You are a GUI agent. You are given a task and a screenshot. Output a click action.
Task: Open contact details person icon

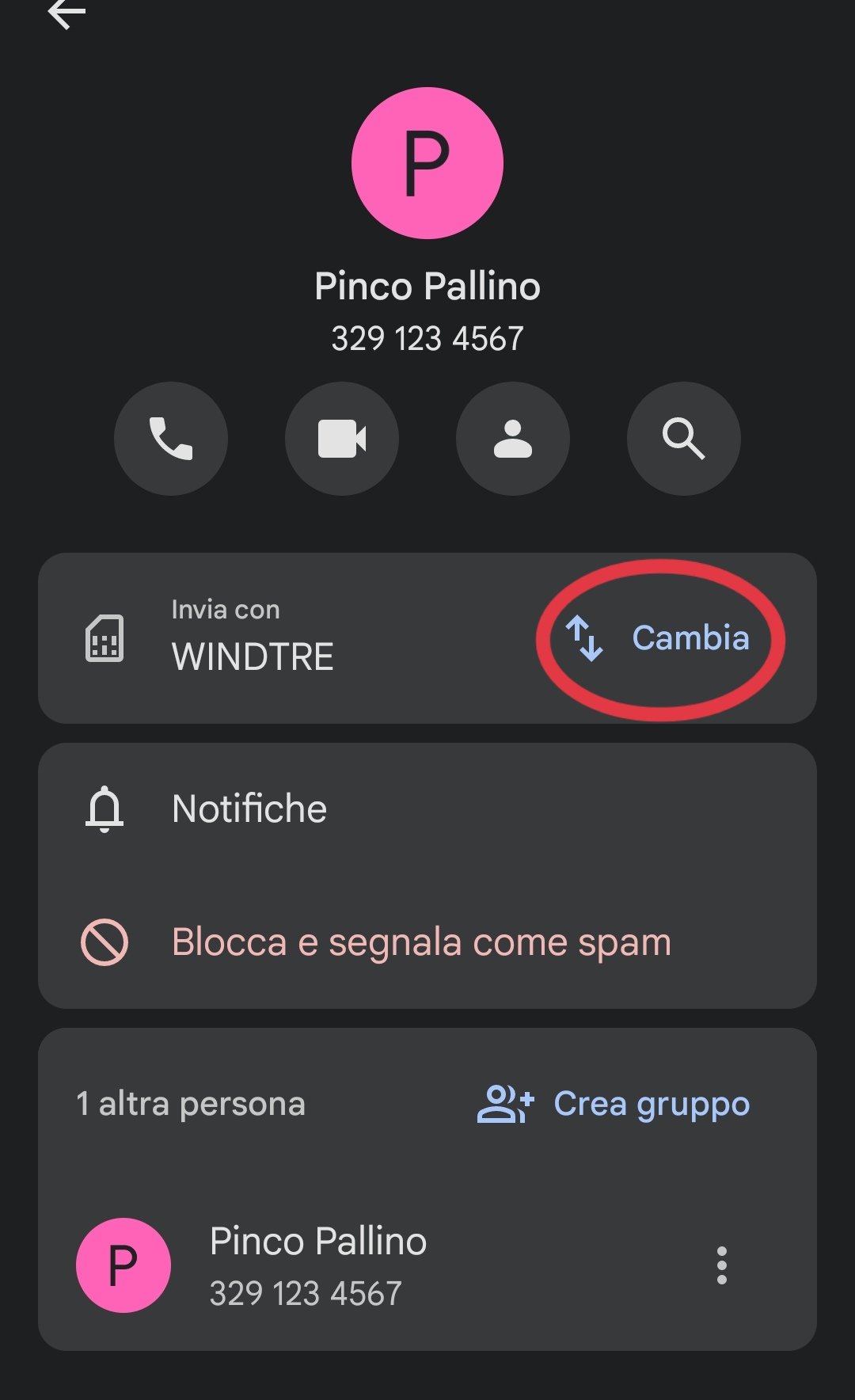coord(513,439)
